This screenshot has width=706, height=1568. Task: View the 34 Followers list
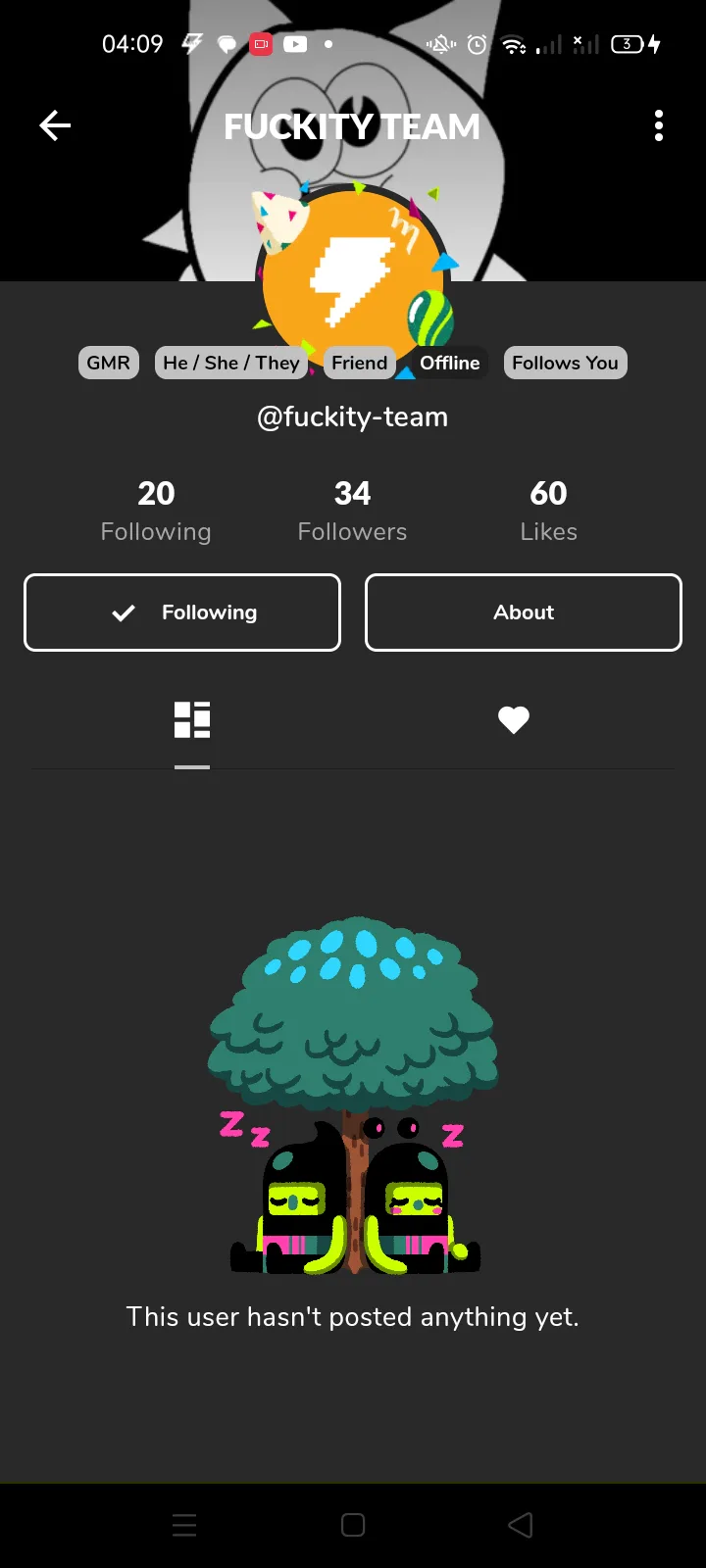(x=352, y=511)
